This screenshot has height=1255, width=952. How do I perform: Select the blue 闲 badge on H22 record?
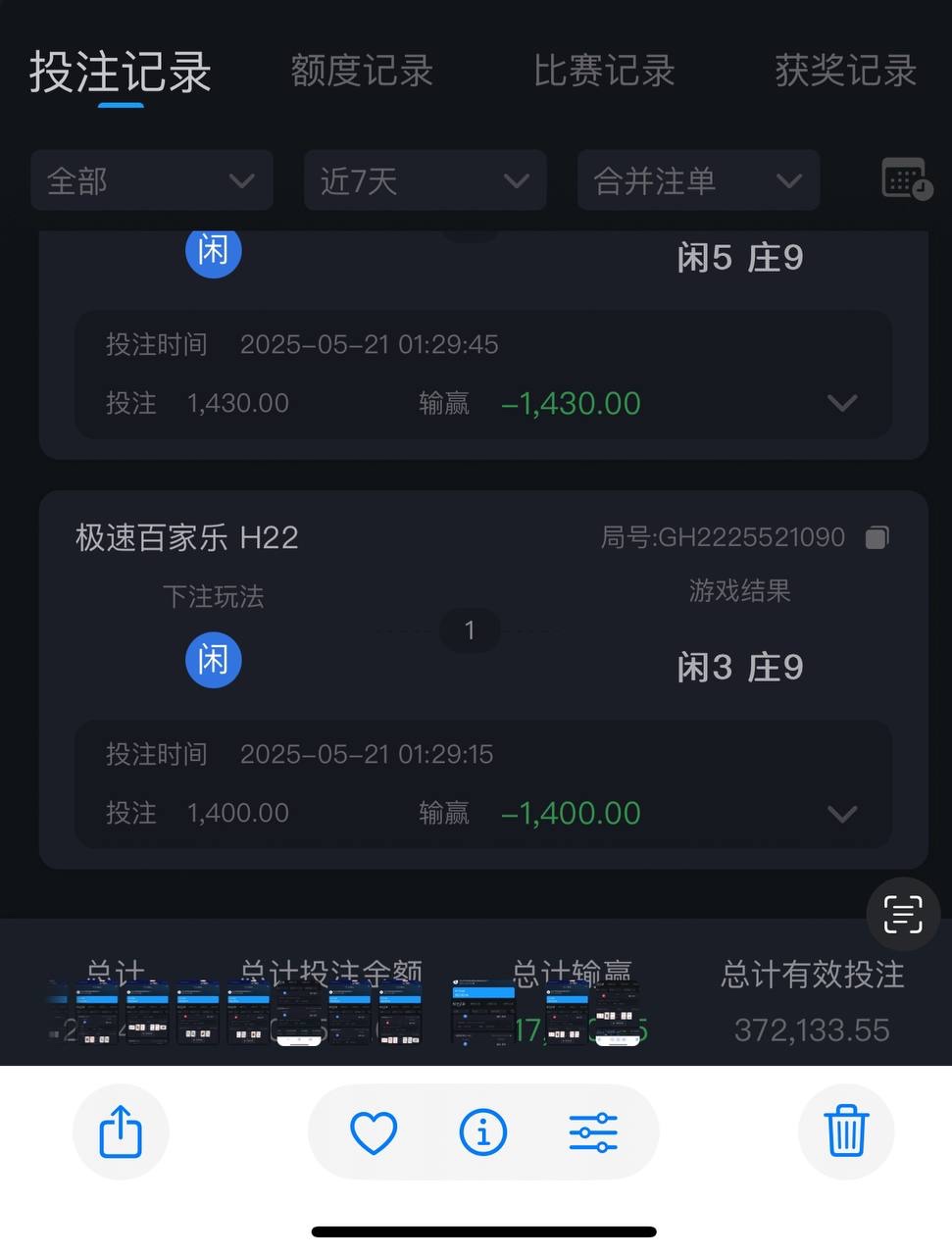click(x=213, y=660)
